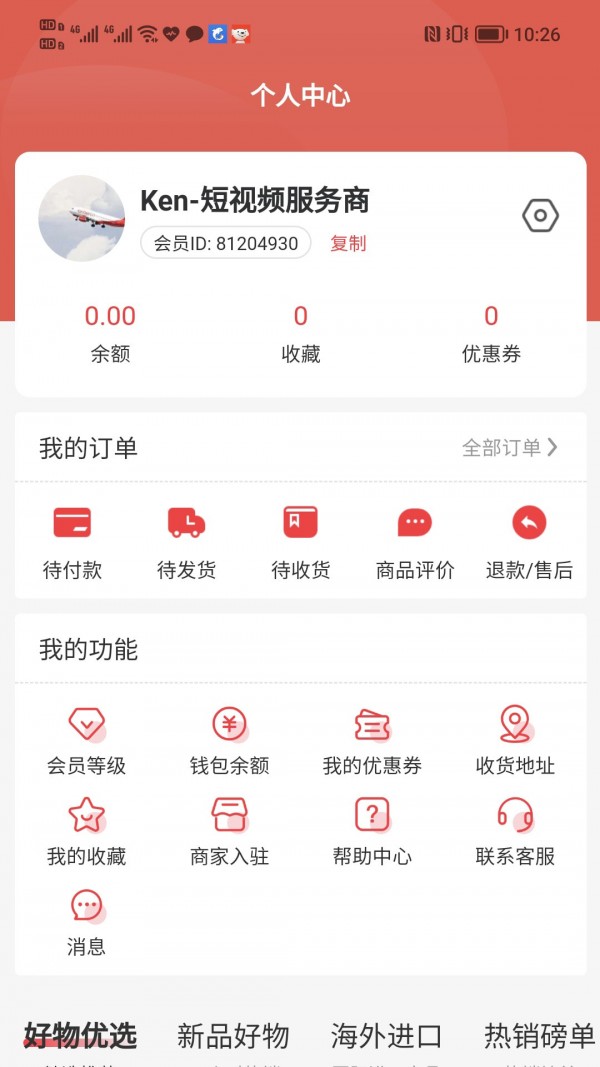Viewport: 600px width, 1067px height.
Task: View all orders via 全部订单
Action: click(x=510, y=448)
